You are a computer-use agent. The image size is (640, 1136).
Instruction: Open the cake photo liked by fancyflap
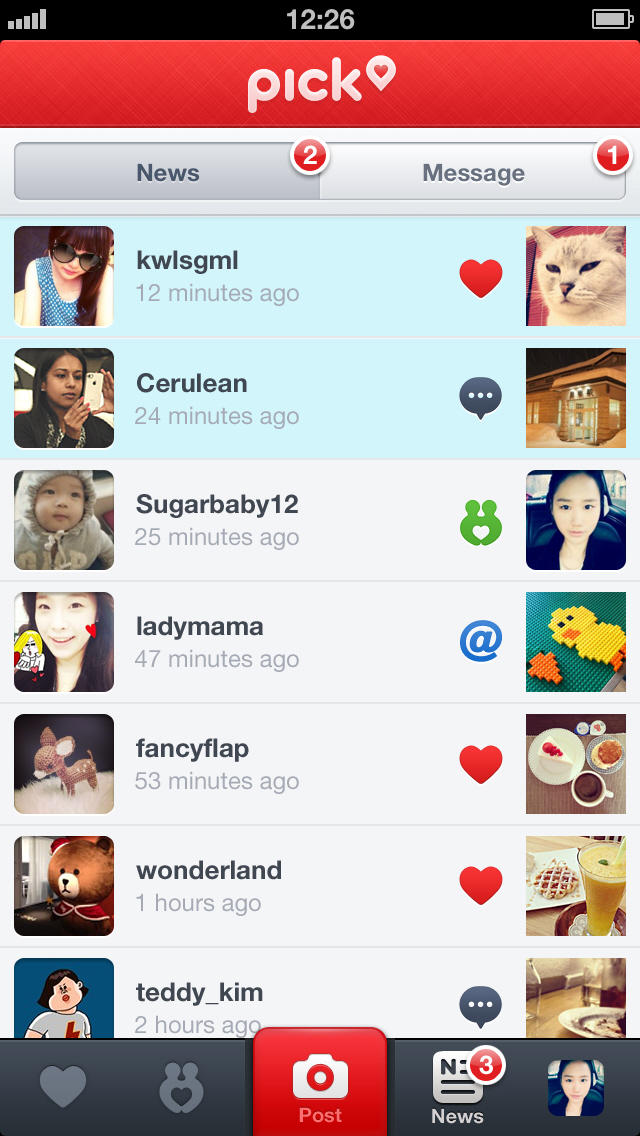576,765
